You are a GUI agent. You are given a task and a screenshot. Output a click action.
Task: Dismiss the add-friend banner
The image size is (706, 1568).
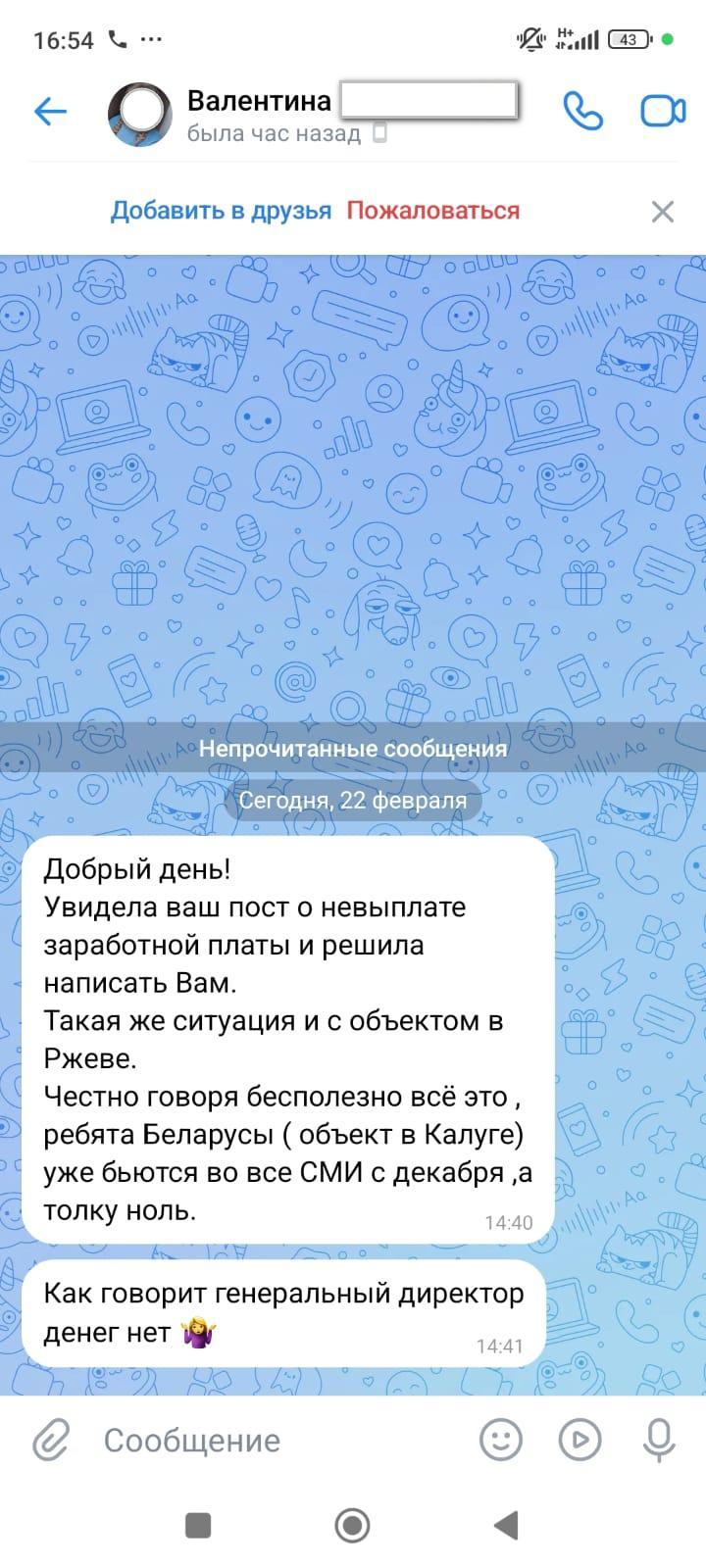point(663,212)
